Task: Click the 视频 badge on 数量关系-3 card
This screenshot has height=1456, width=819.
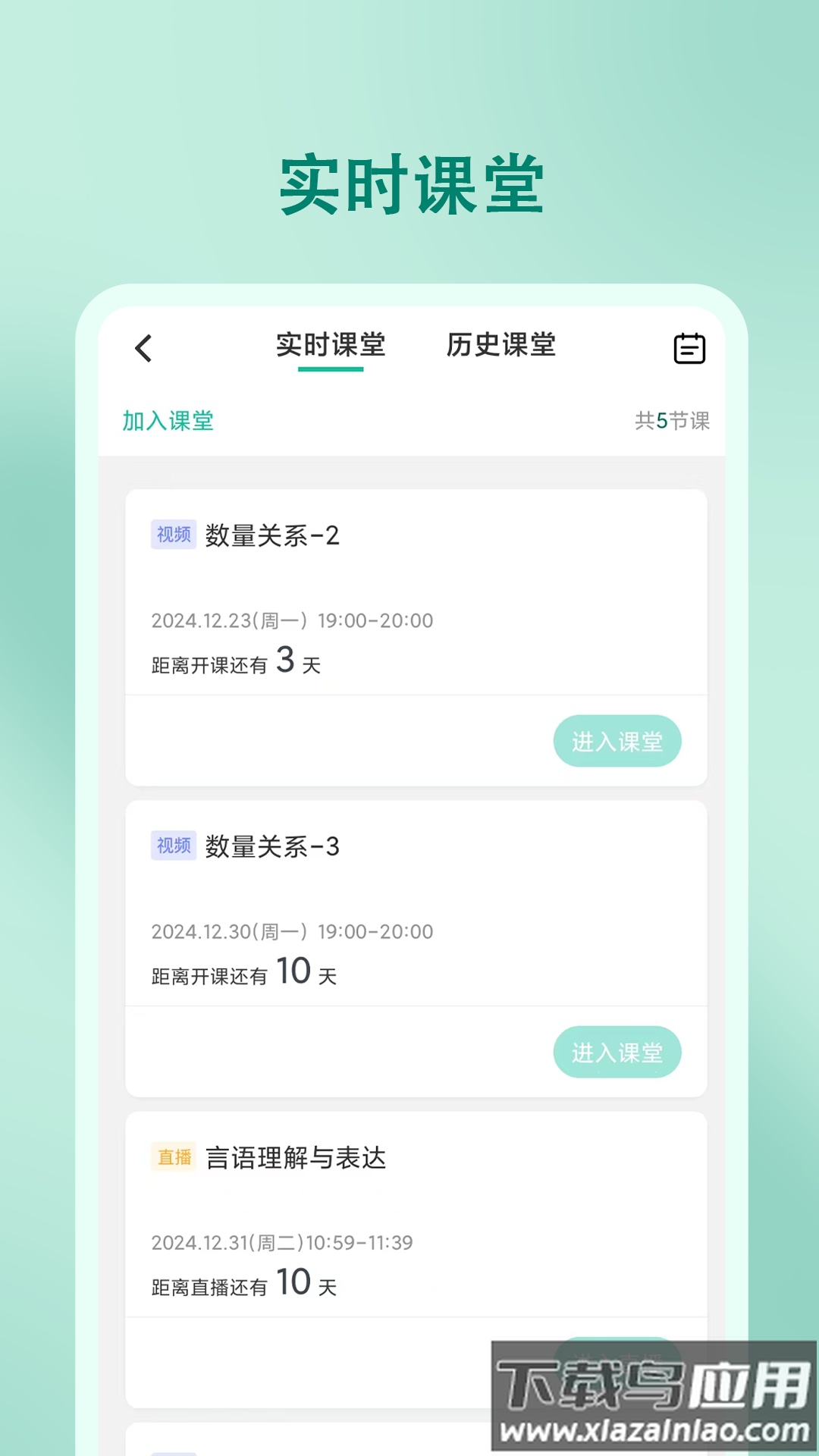Action: (173, 844)
